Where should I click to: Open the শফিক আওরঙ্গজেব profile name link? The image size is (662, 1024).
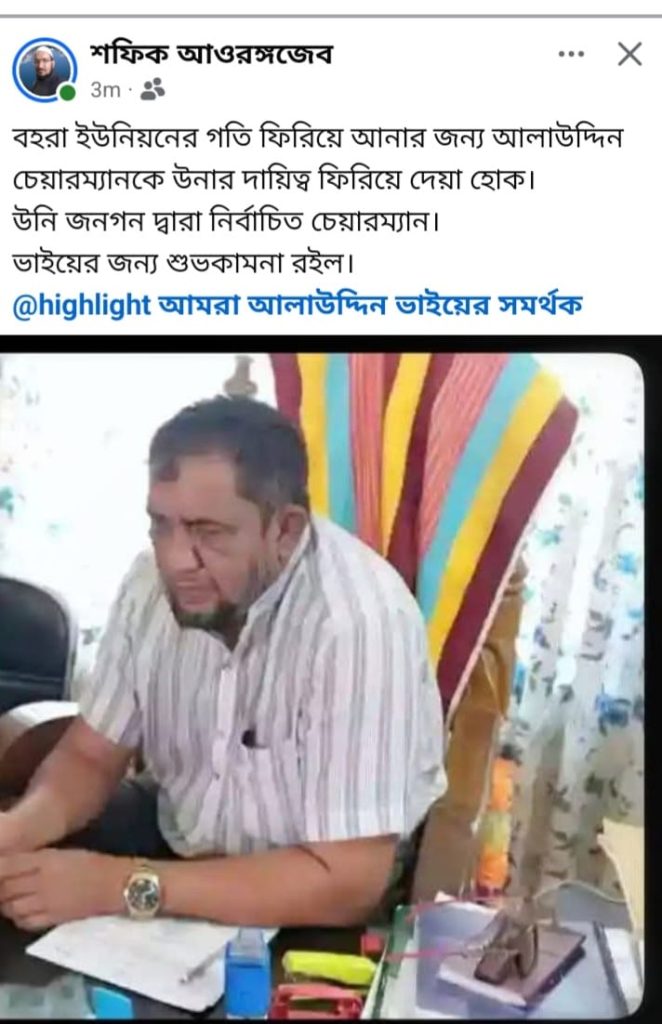point(211,54)
